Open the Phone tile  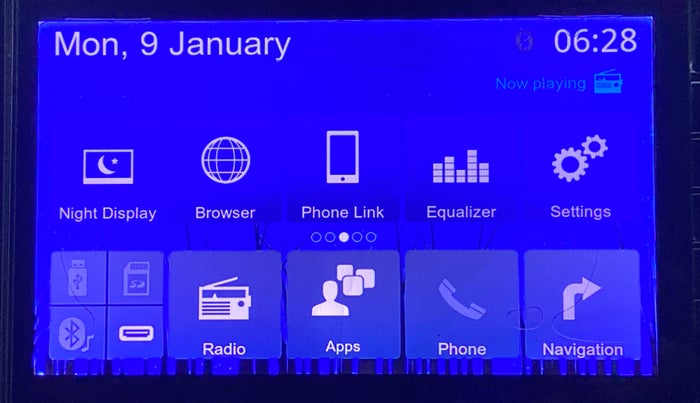tap(461, 305)
